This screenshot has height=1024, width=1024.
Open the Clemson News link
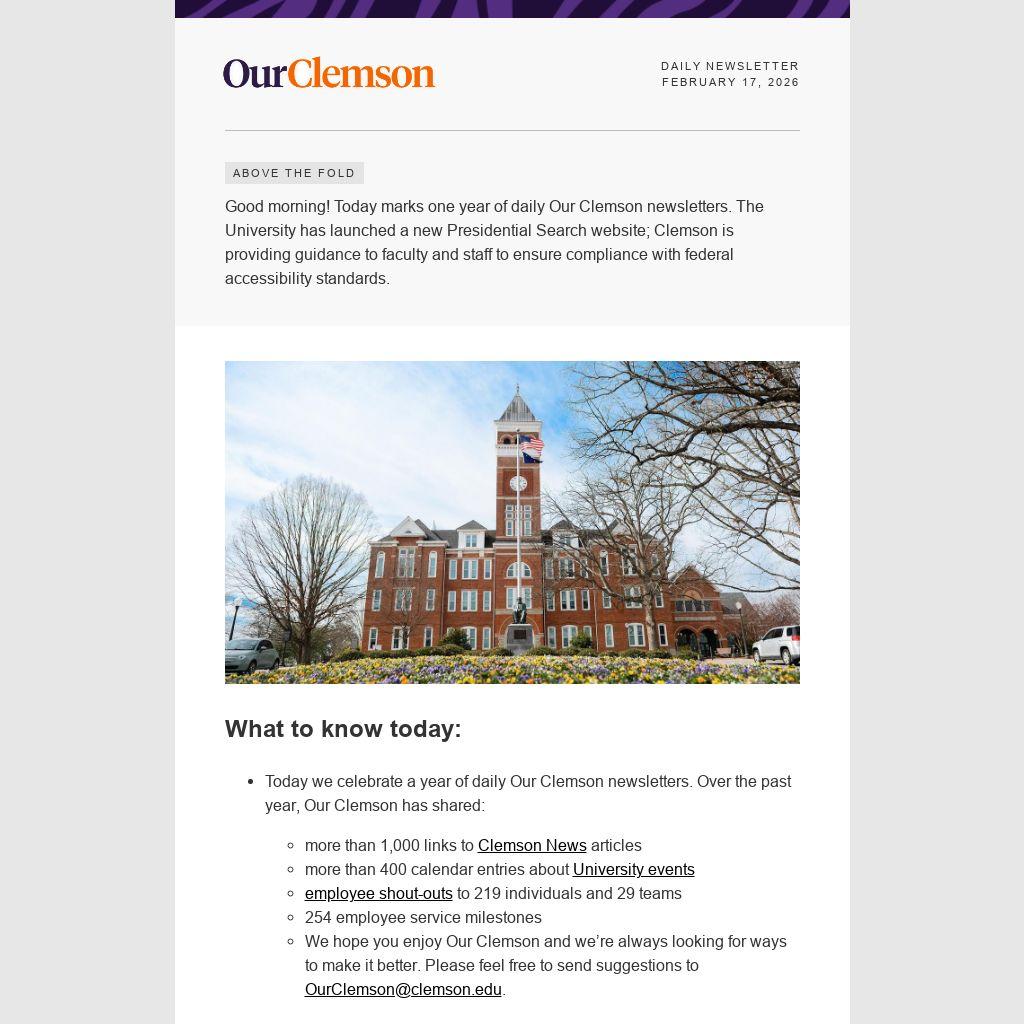[532, 846]
